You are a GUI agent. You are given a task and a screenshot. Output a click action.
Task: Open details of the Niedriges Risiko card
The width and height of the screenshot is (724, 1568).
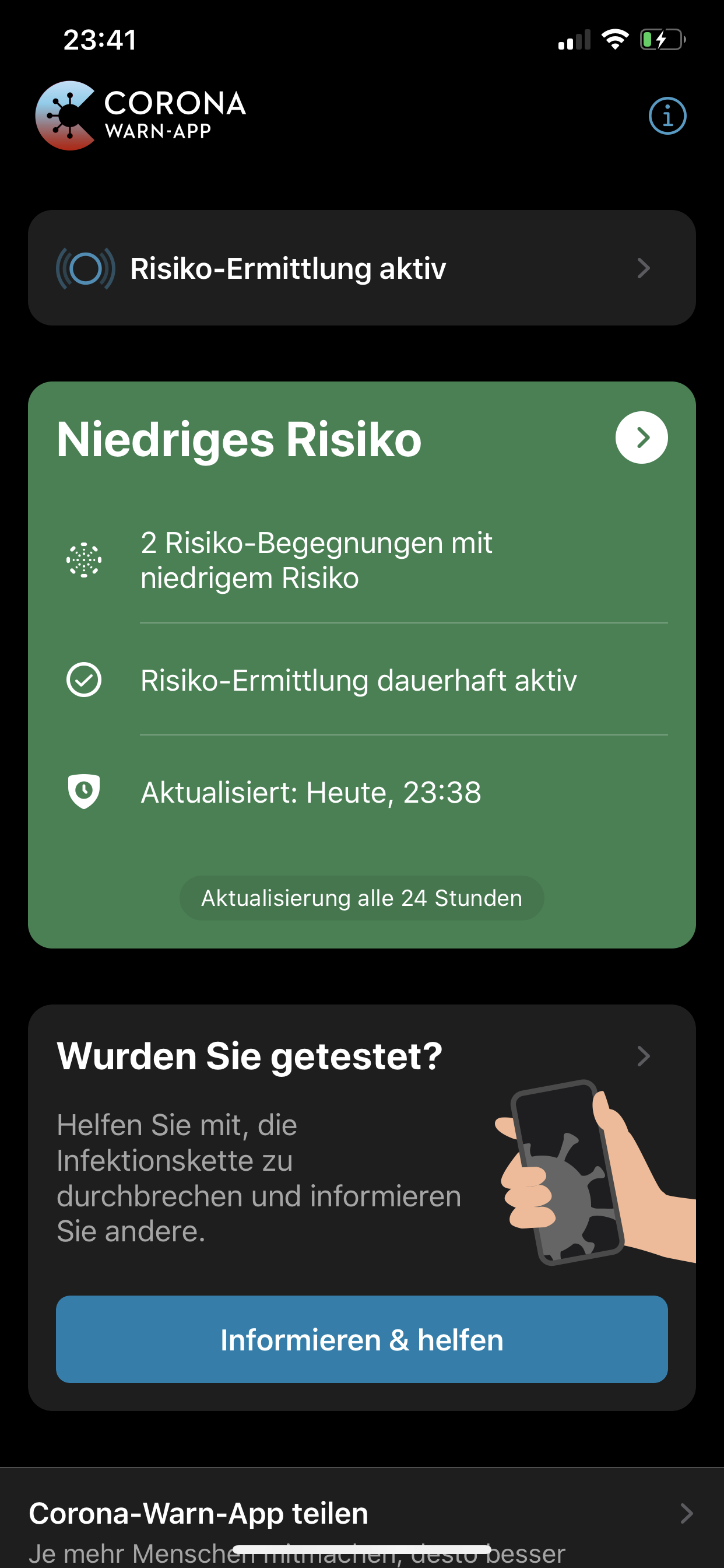(641, 437)
